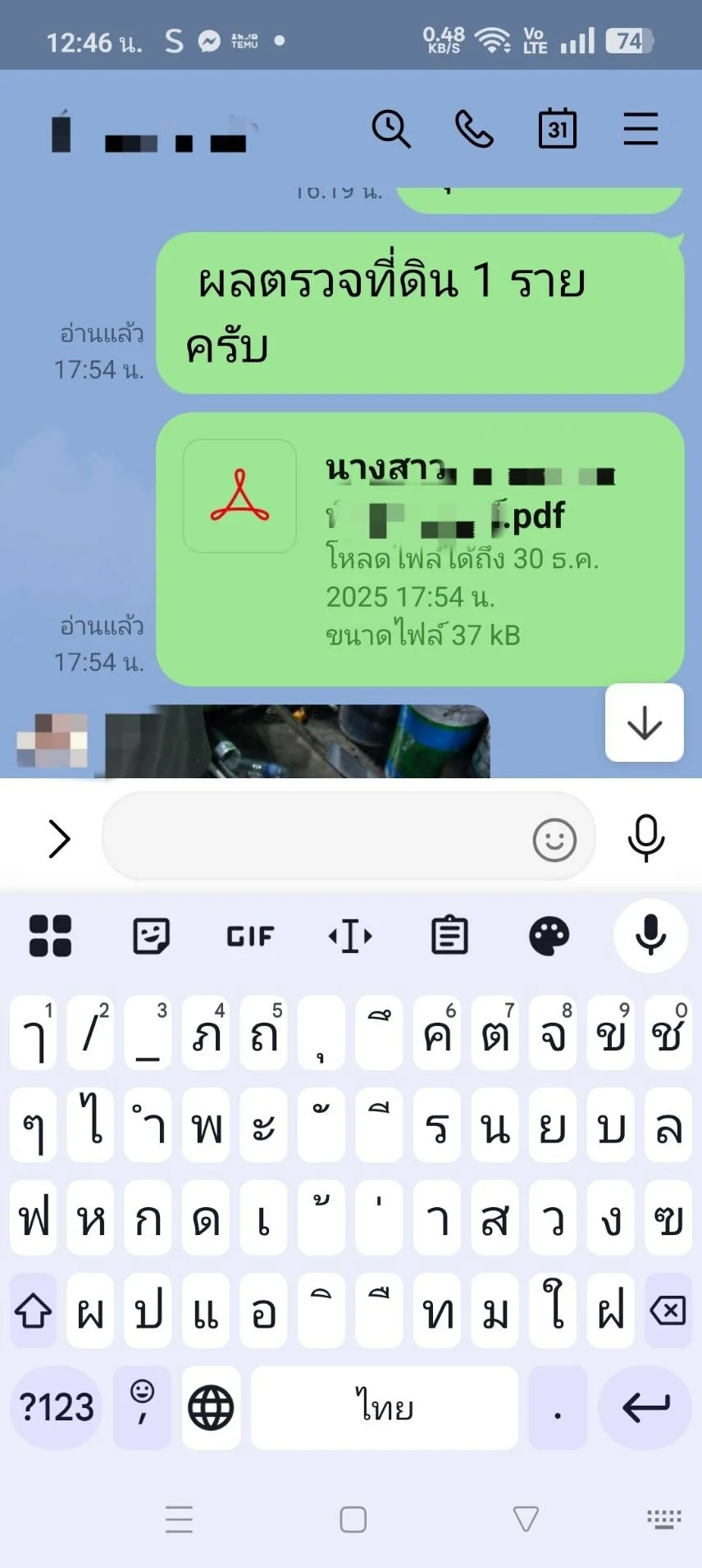Start a voice call from chat header
Image resolution: width=702 pixels, height=1568 pixels.
(x=474, y=129)
